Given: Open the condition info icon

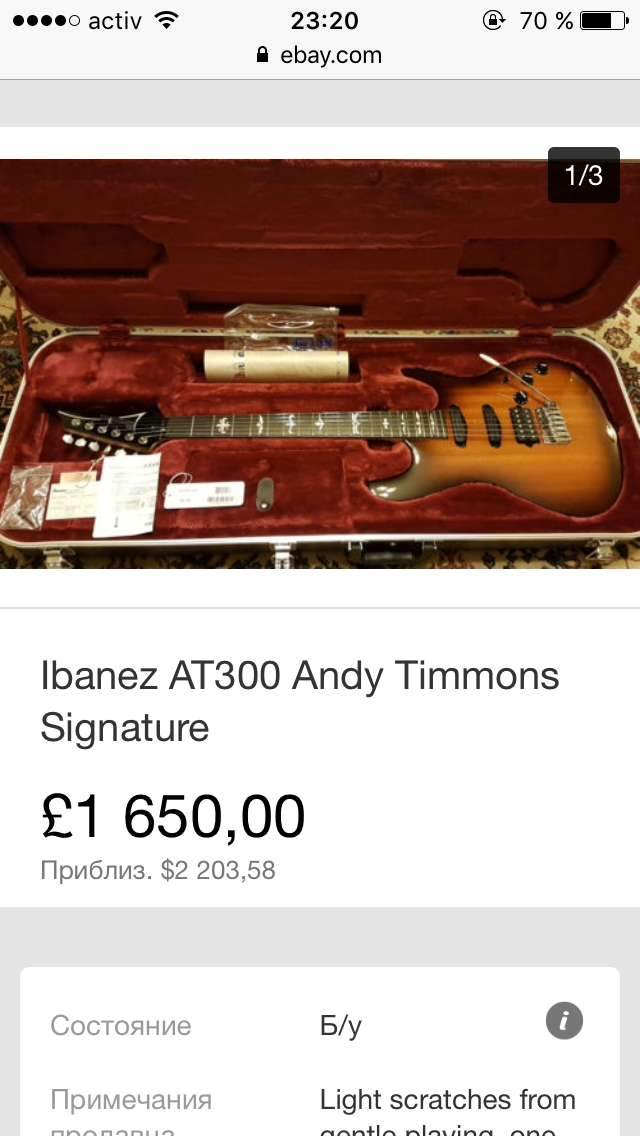Looking at the screenshot, I should pos(564,1022).
